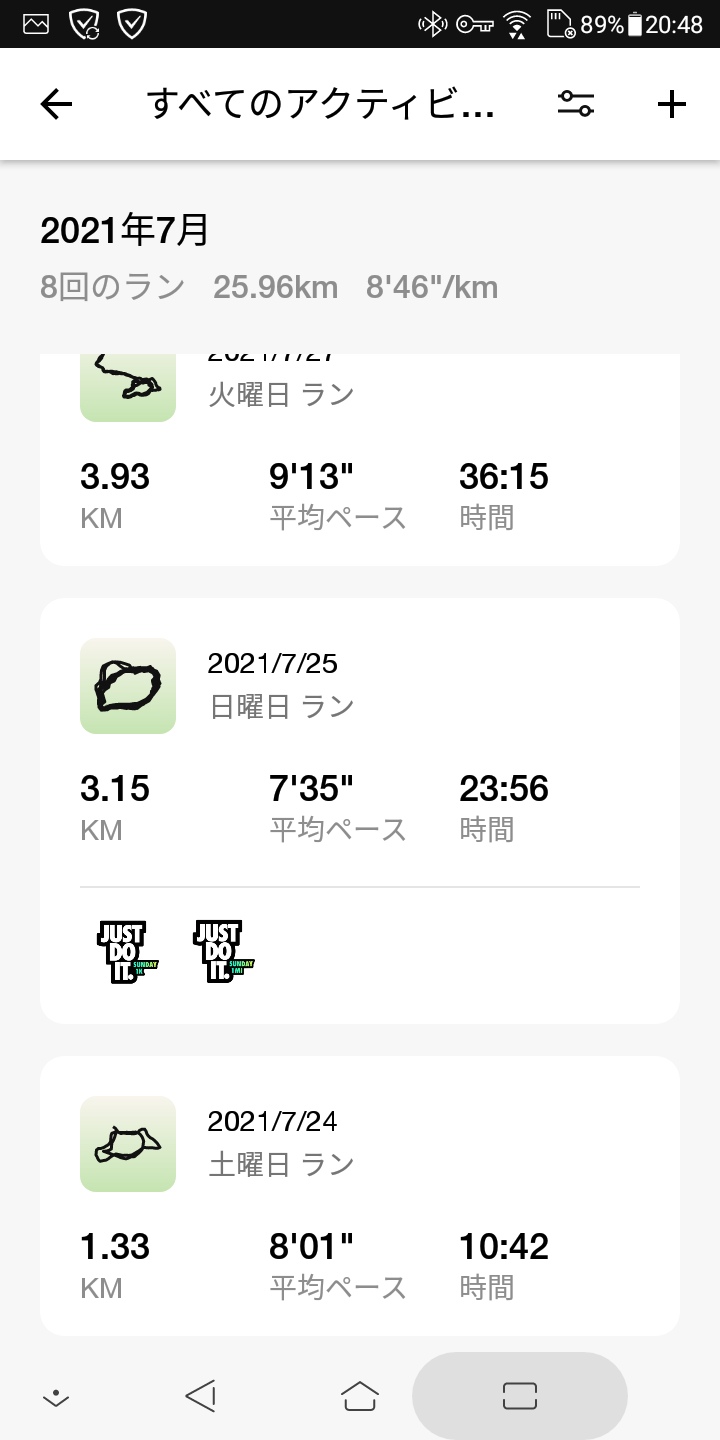Open the Tuesday 3.93 km run
720x1440 pixels.
(x=360, y=470)
